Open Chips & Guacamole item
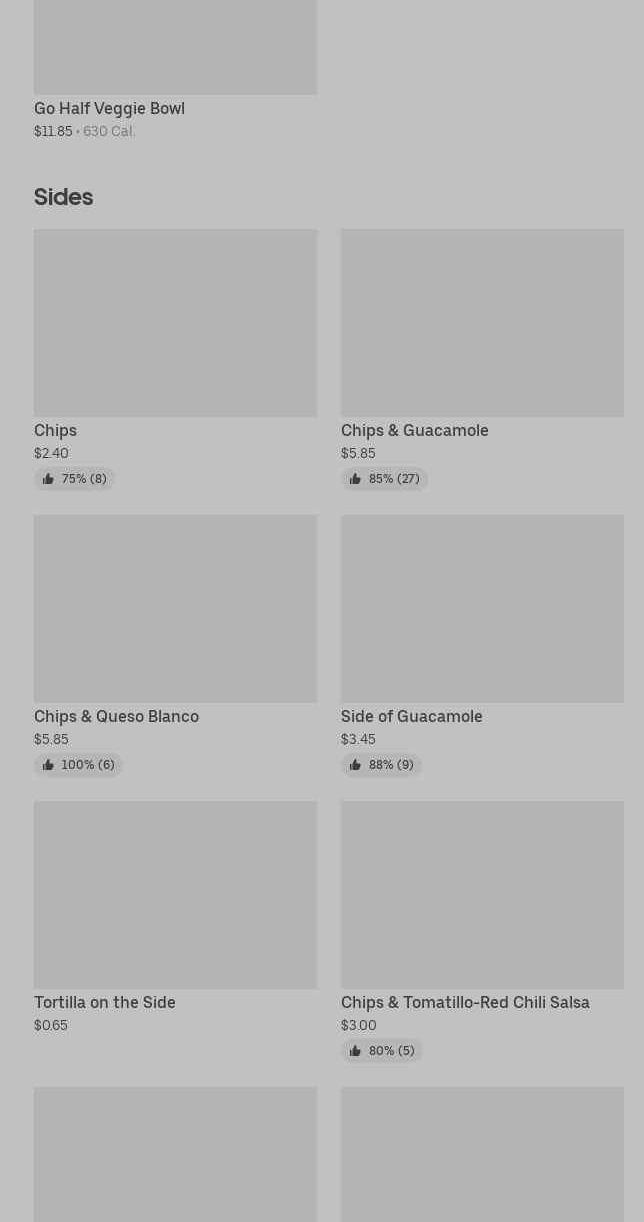The image size is (644, 1222). click(482, 323)
